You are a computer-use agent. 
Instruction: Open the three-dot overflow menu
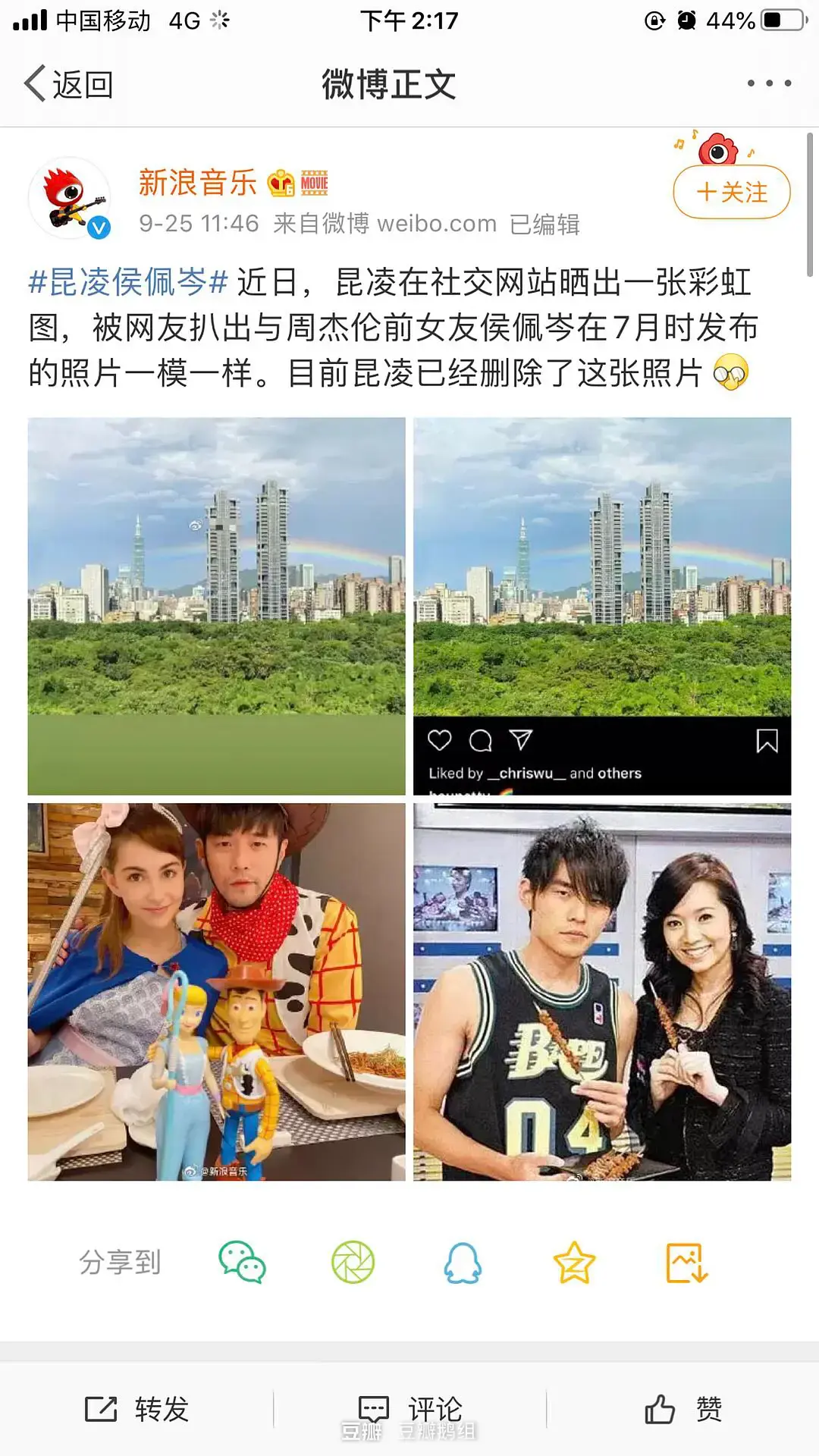click(769, 83)
